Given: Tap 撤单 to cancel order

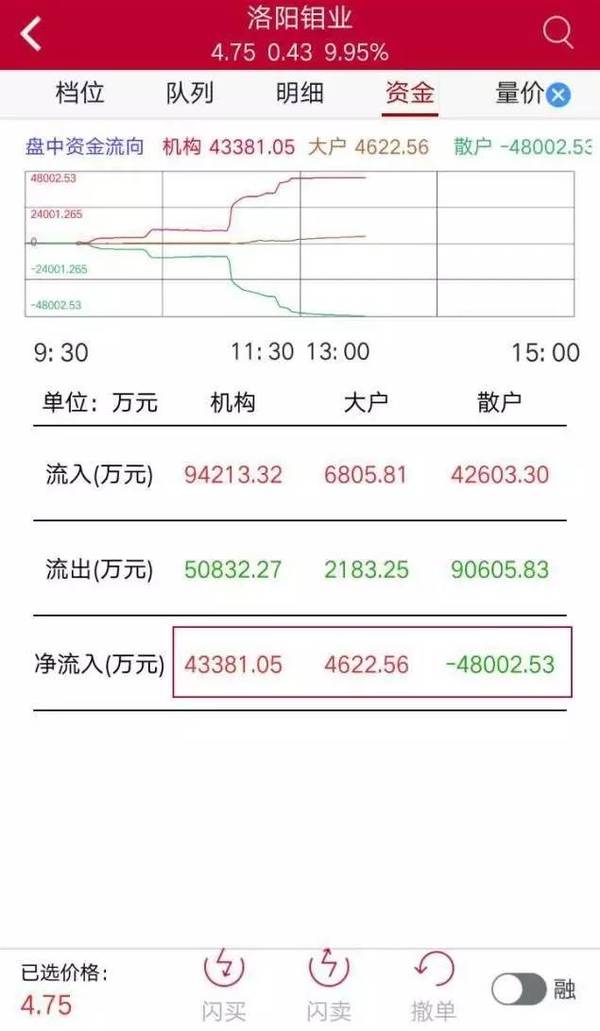Looking at the screenshot, I should point(433,988).
